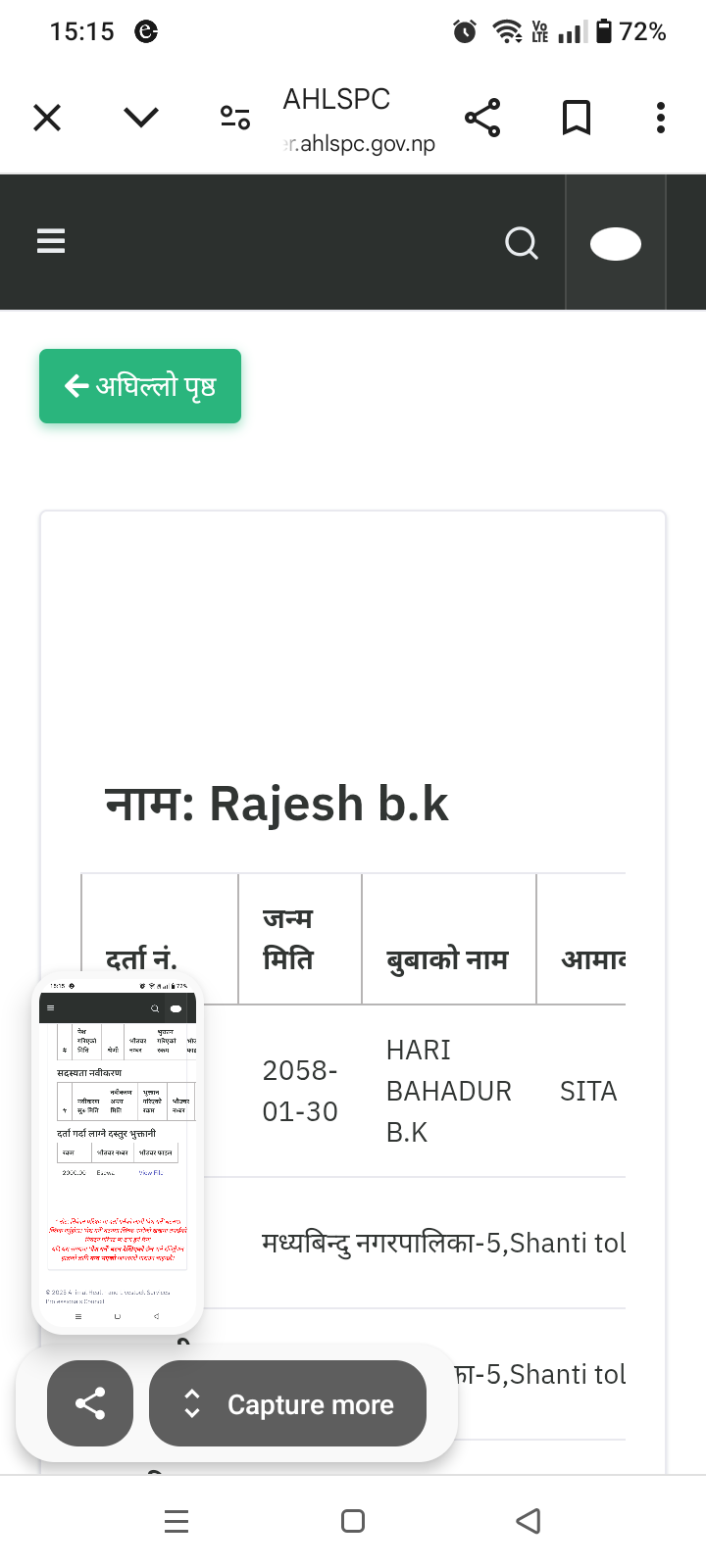The height and width of the screenshot is (1568, 706).
Task: Open the screenshot preview thumbnail
Action: coord(118,1152)
